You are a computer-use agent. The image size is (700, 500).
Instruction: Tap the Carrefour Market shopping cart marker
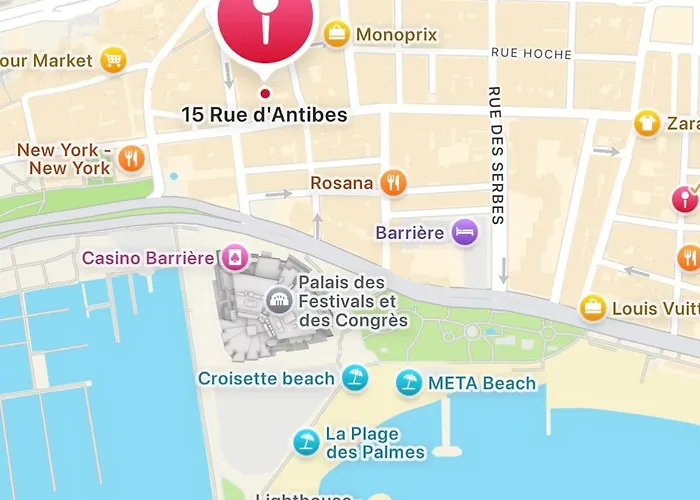pos(114,60)
